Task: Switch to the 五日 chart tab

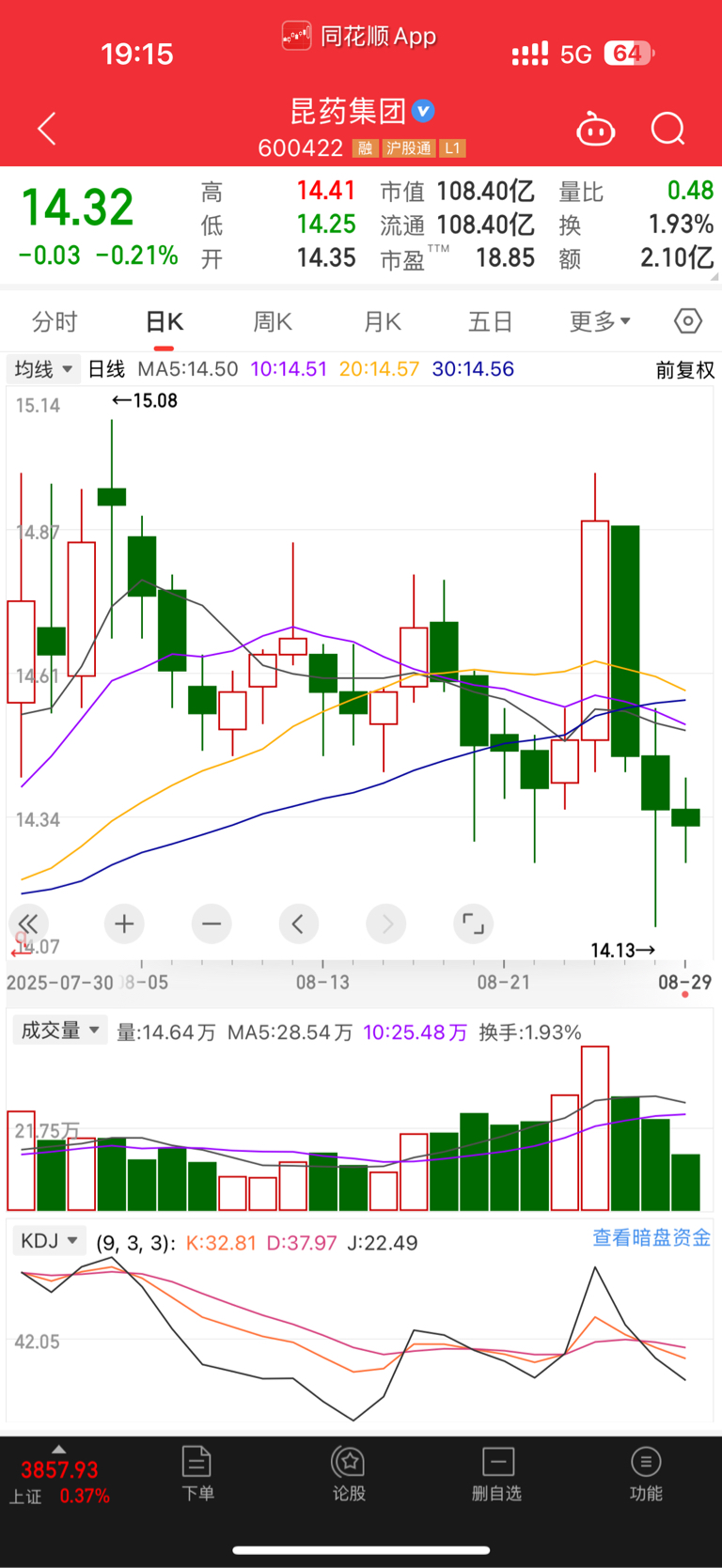Action: coord(491,322)
